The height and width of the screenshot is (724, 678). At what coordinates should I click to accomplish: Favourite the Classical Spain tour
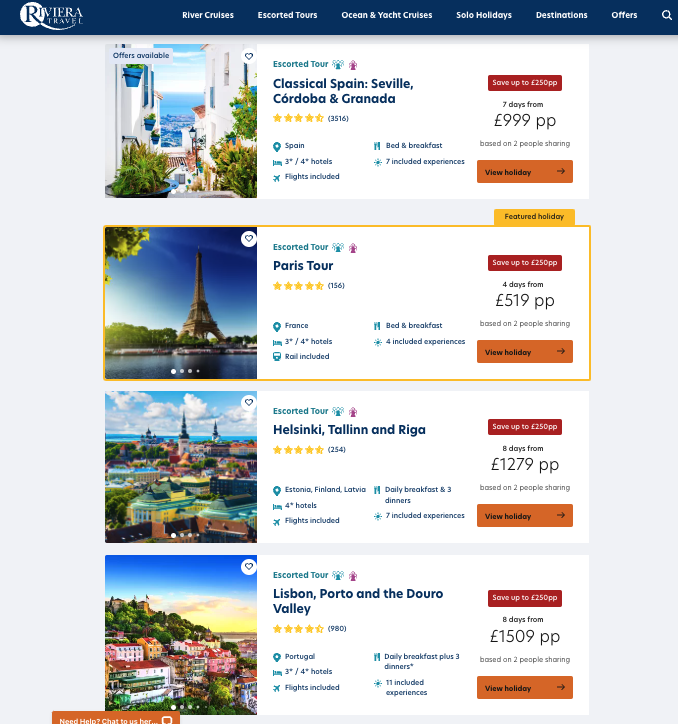coord(249,56)
